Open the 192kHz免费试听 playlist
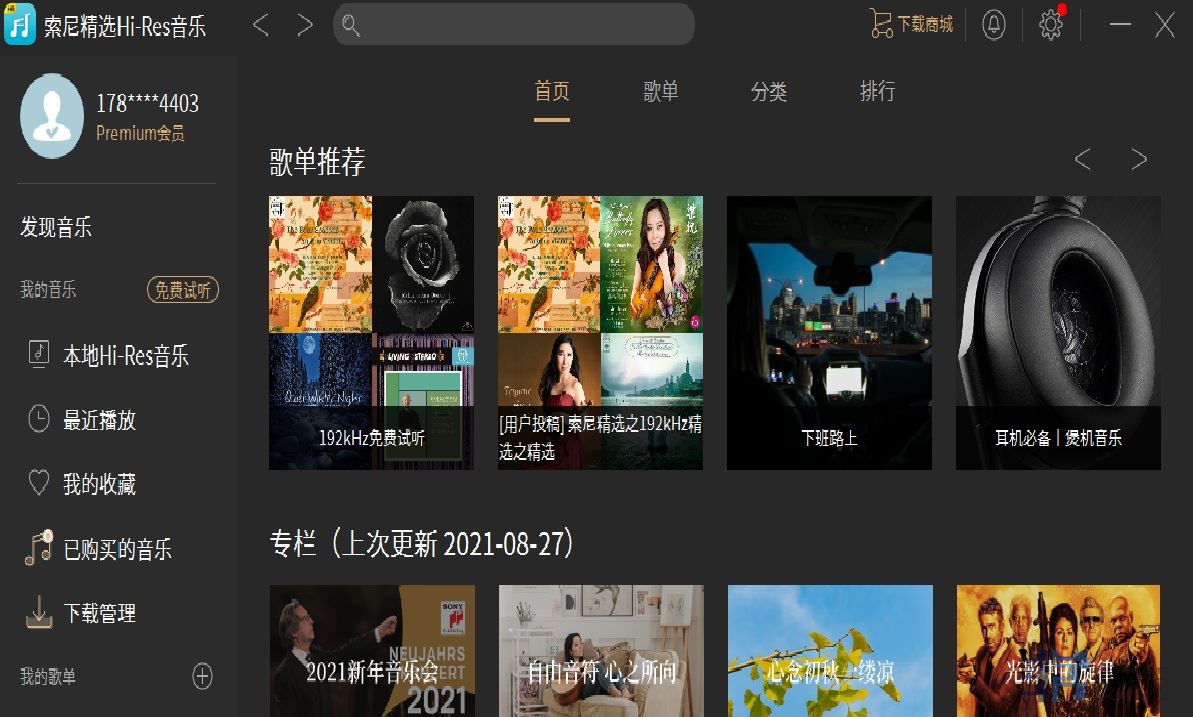This screenshot has width=1193, height=717. tap(371, 332)
